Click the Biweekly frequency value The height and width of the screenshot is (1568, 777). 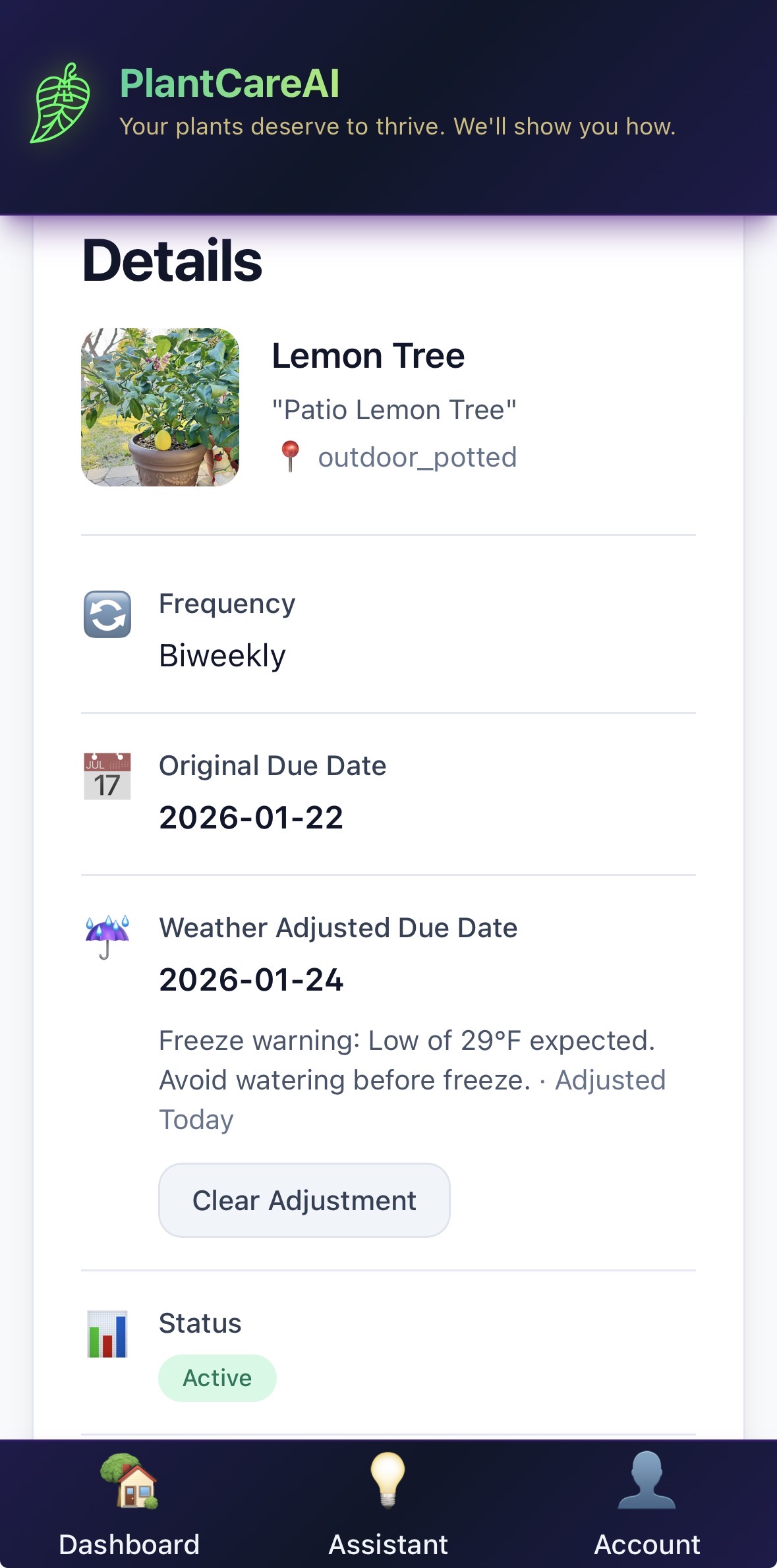(222, 654)
